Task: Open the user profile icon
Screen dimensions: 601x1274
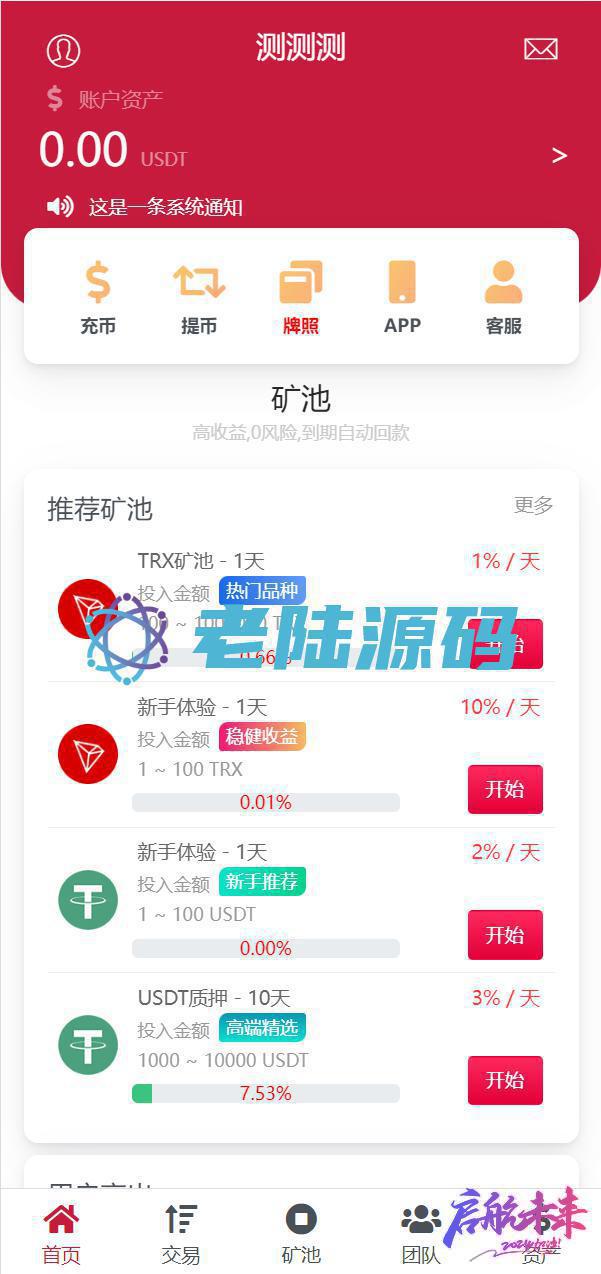Action: coord(63,50)
